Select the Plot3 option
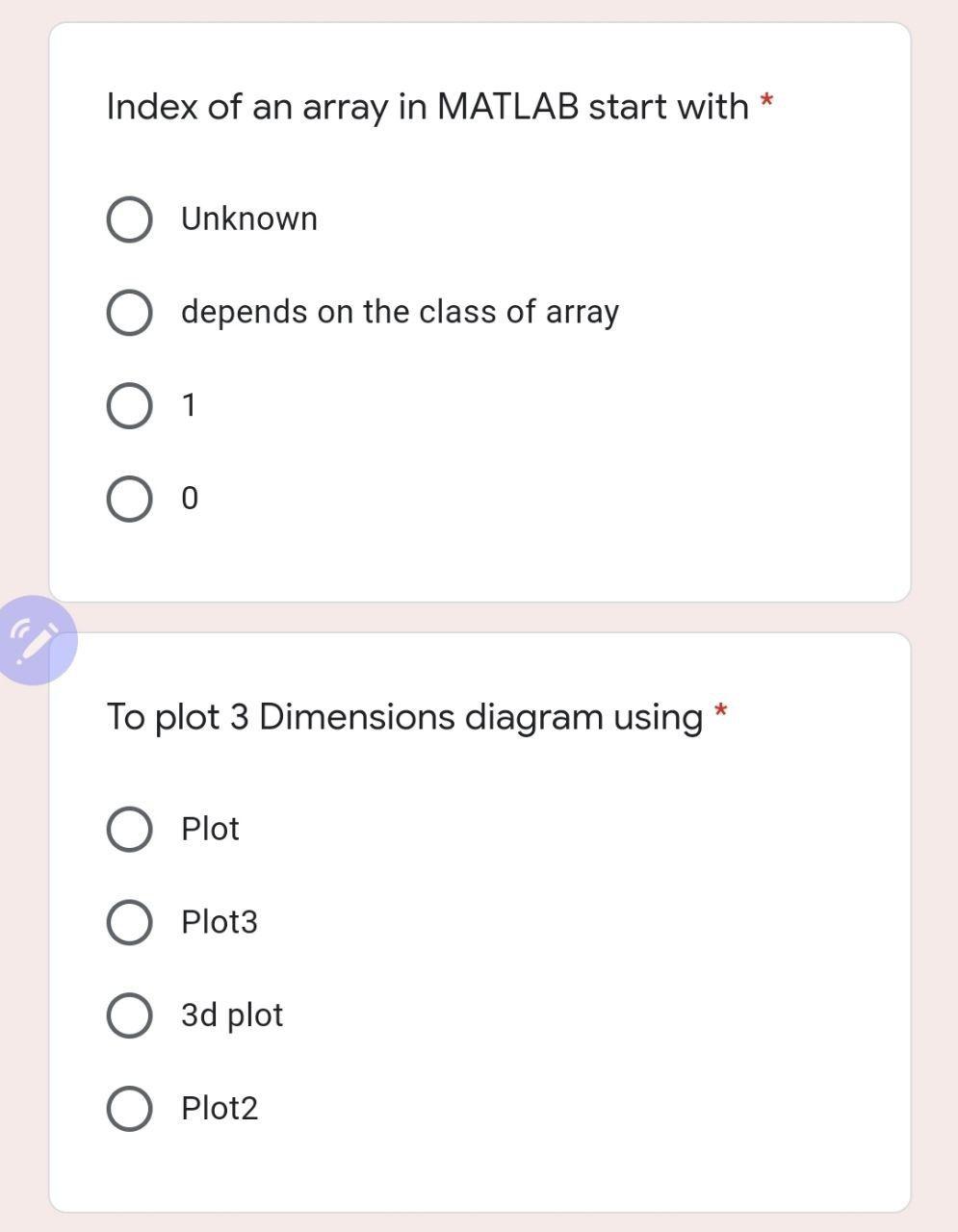The image size is (958, 1232). 129,922
